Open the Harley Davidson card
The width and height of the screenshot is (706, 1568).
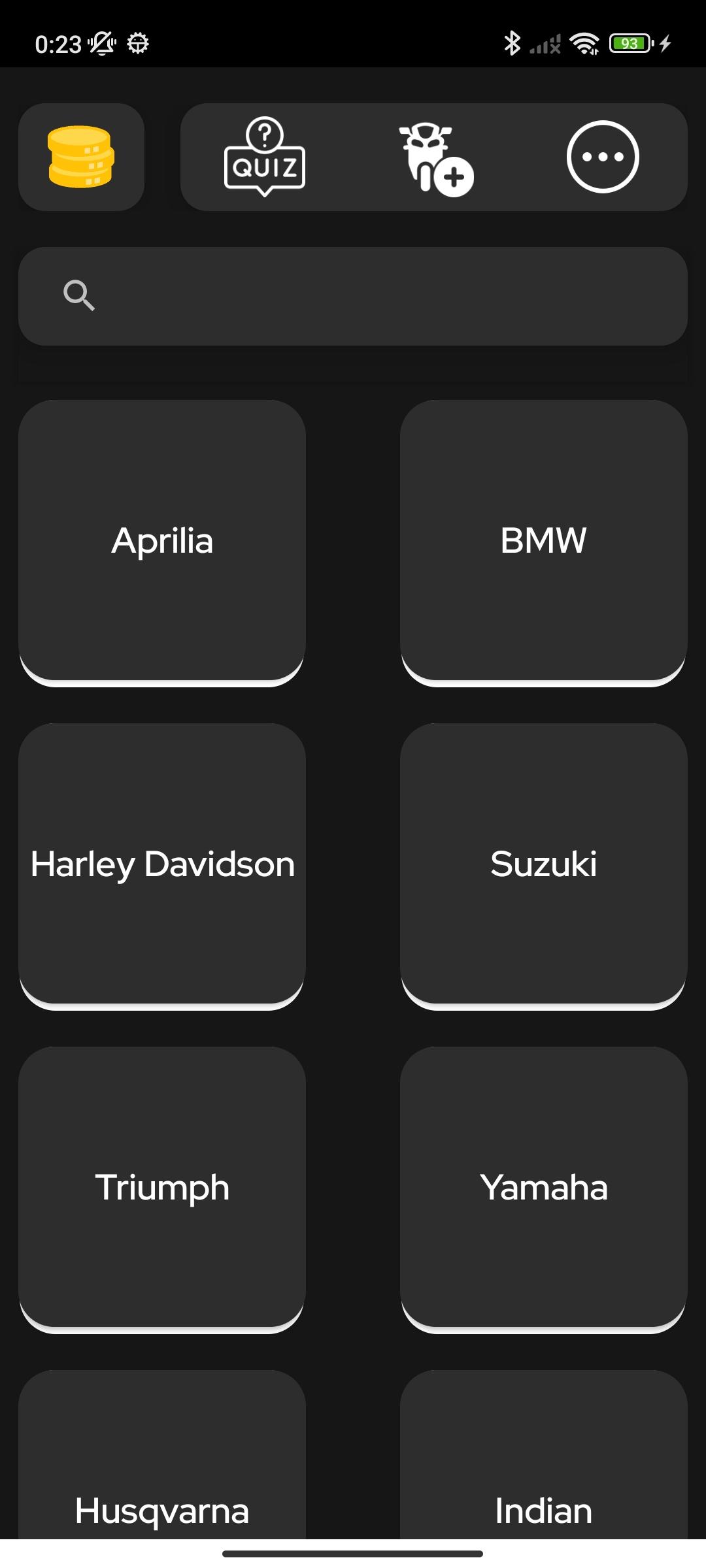[x=162, y=866]
